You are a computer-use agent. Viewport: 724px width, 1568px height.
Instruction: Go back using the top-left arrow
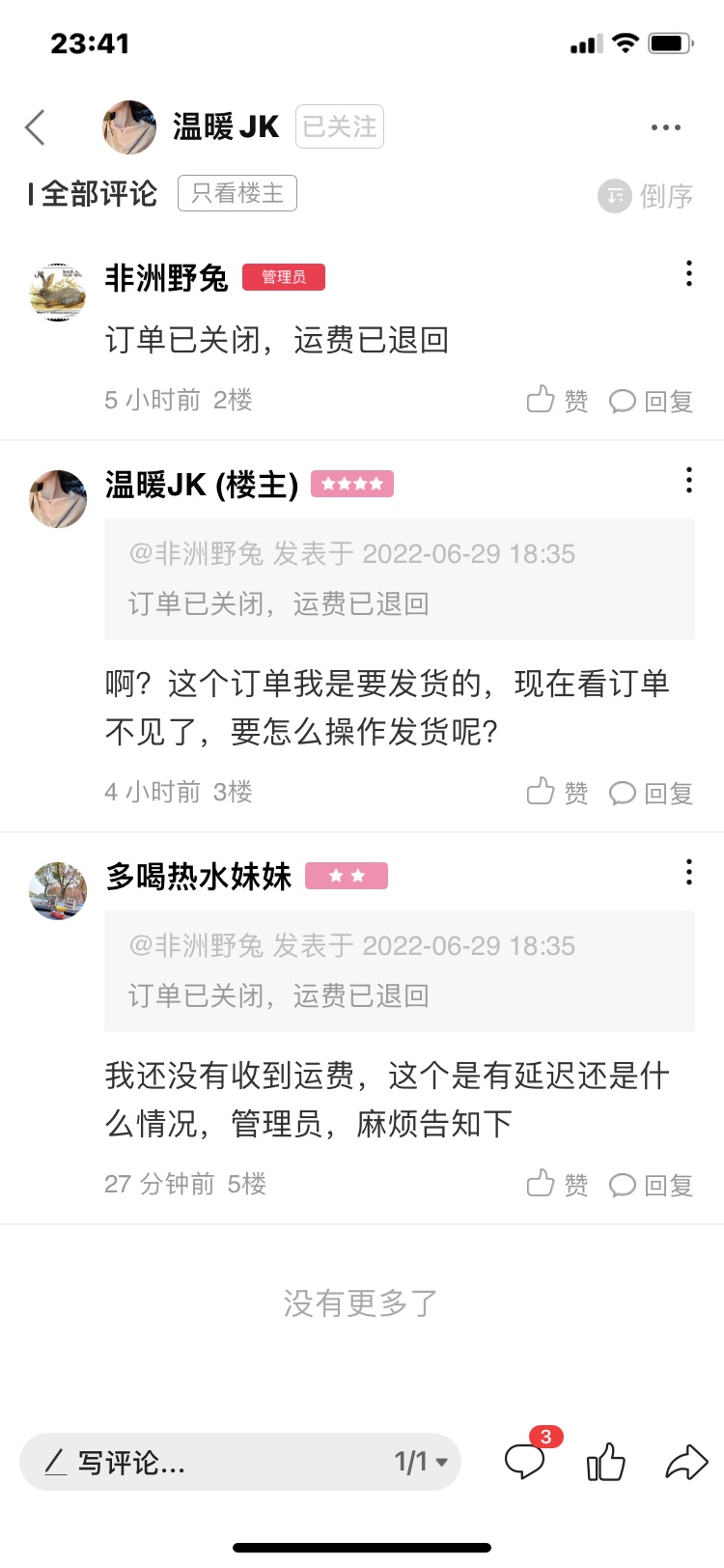[36, 127]
